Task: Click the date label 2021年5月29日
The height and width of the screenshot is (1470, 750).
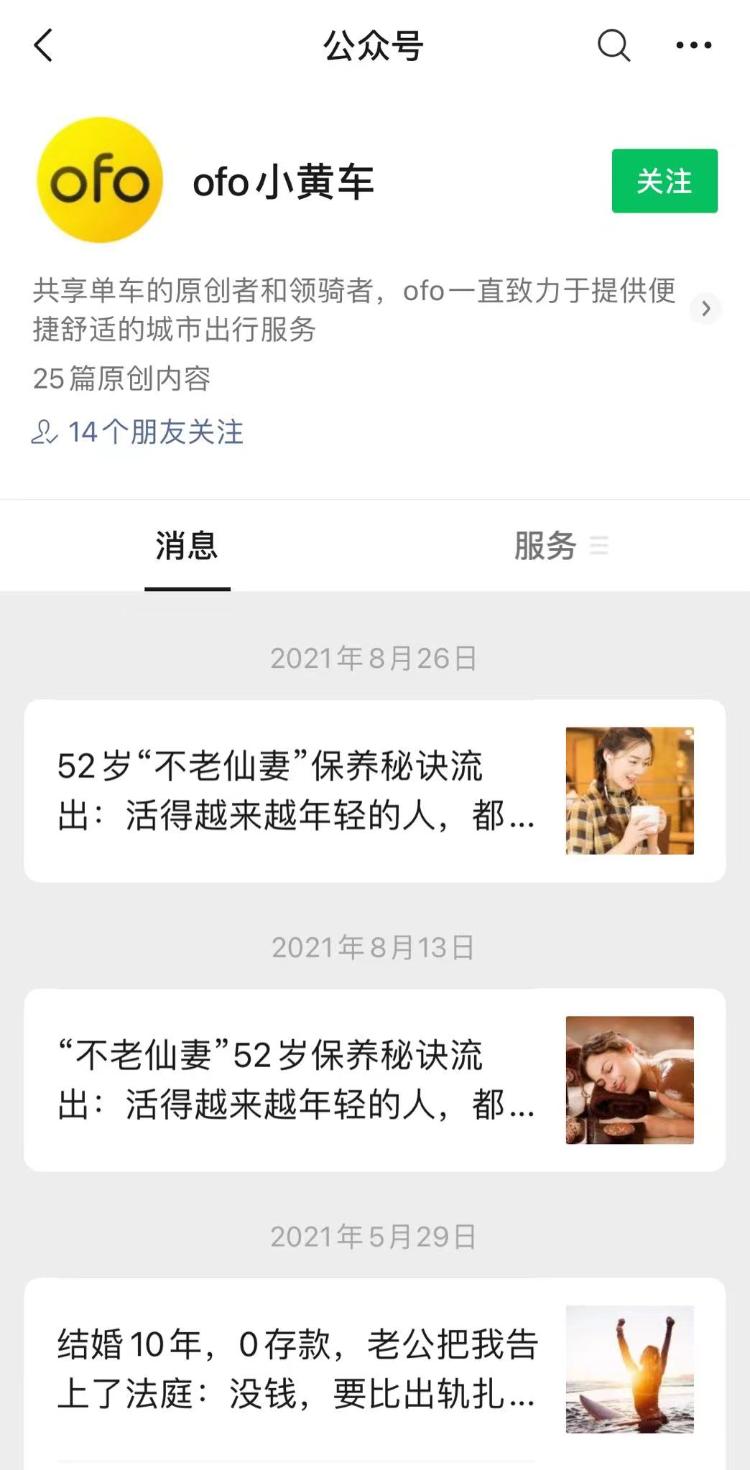Action: tap(374, 1236)
